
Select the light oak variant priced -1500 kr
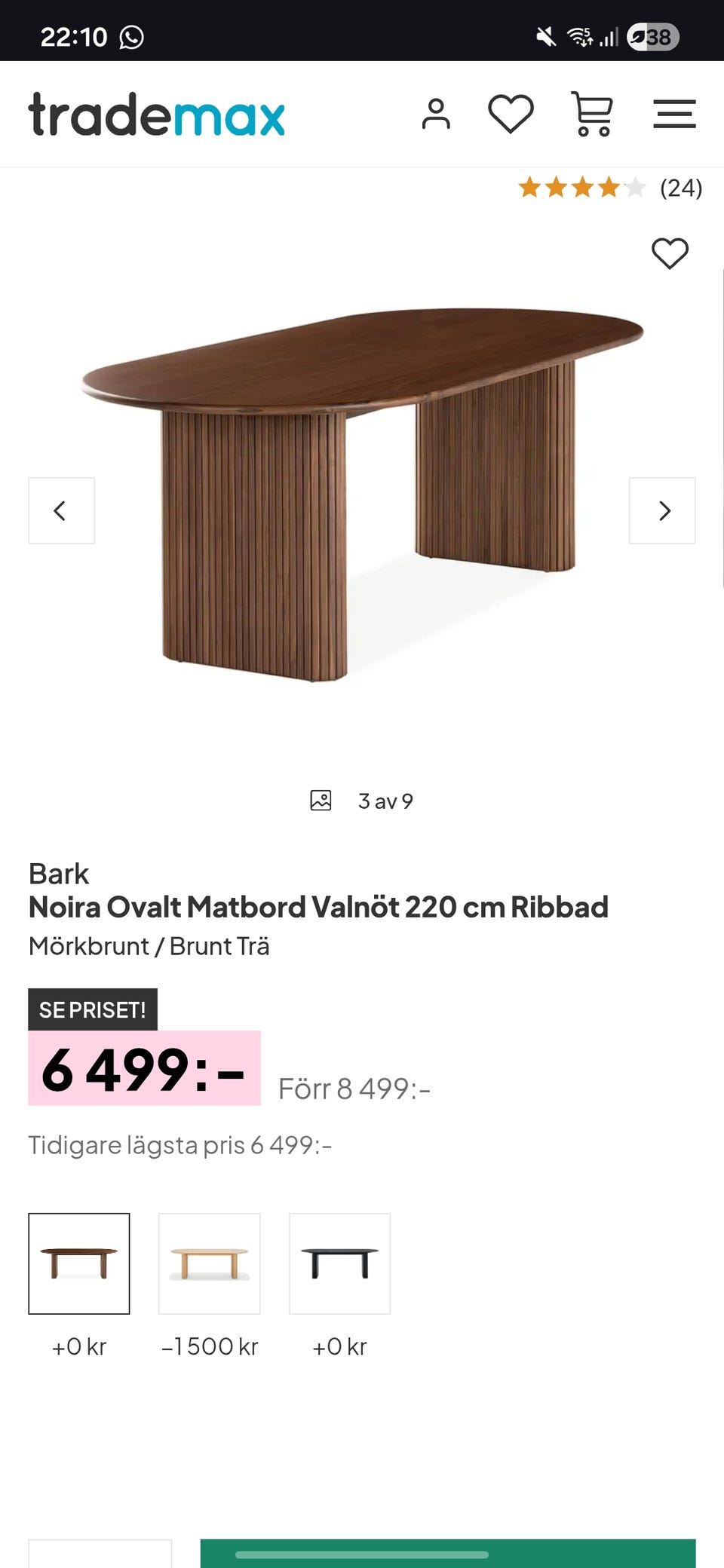point(209,1263)
